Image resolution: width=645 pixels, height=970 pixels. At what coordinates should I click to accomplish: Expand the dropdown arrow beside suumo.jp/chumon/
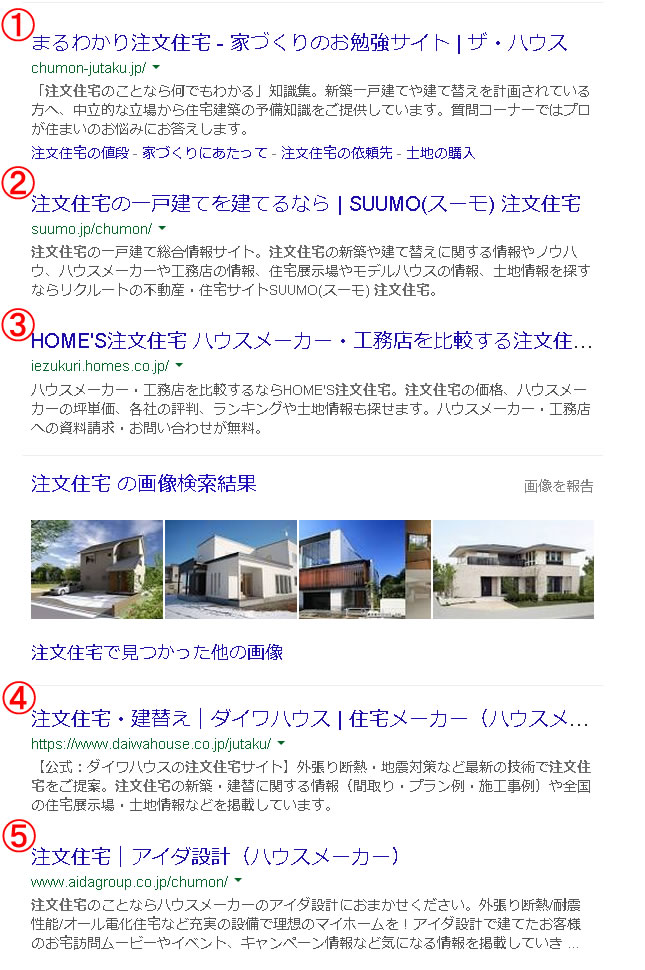pos(162,229)
